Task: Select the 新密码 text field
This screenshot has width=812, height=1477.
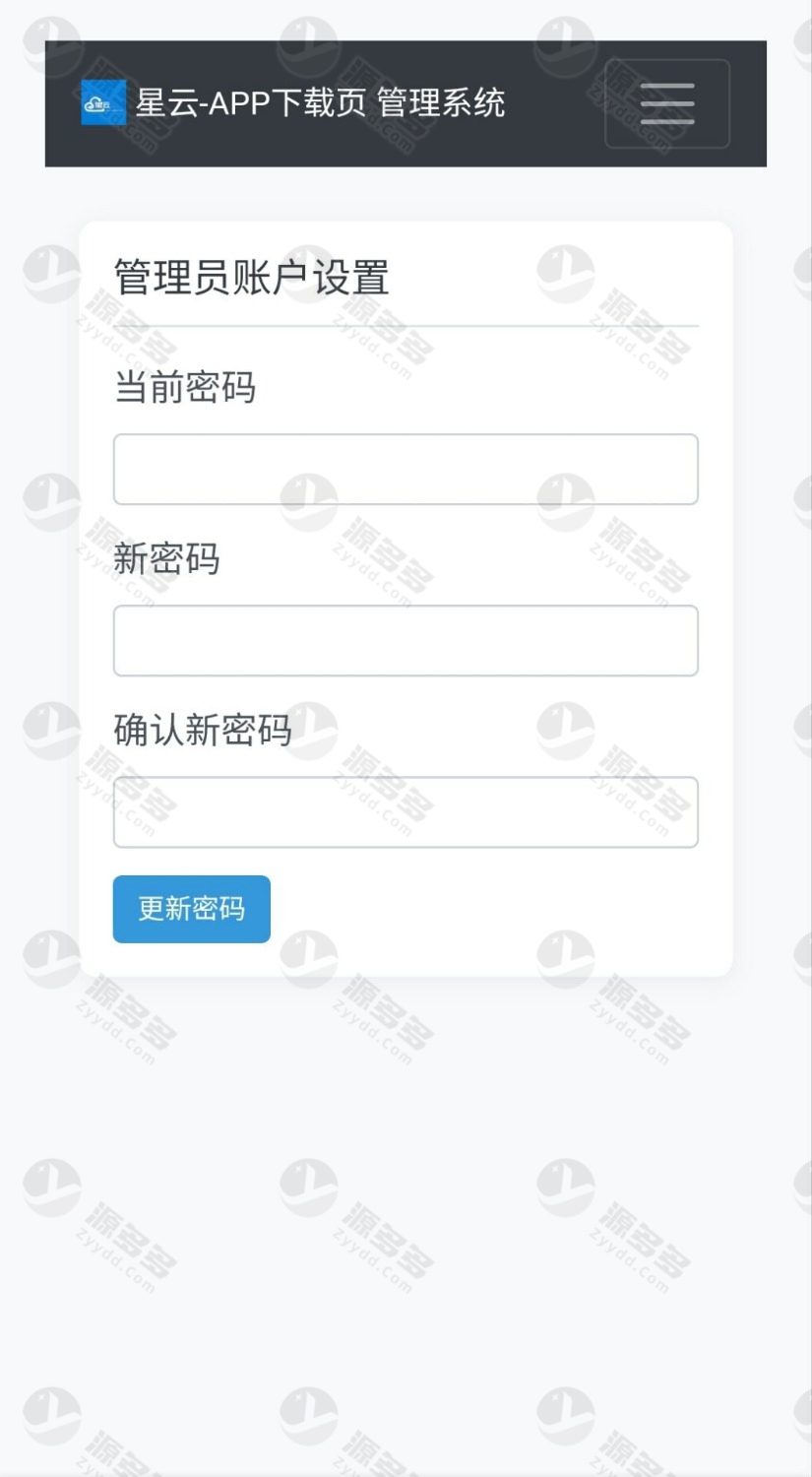Action: click(x=406, y=641)
